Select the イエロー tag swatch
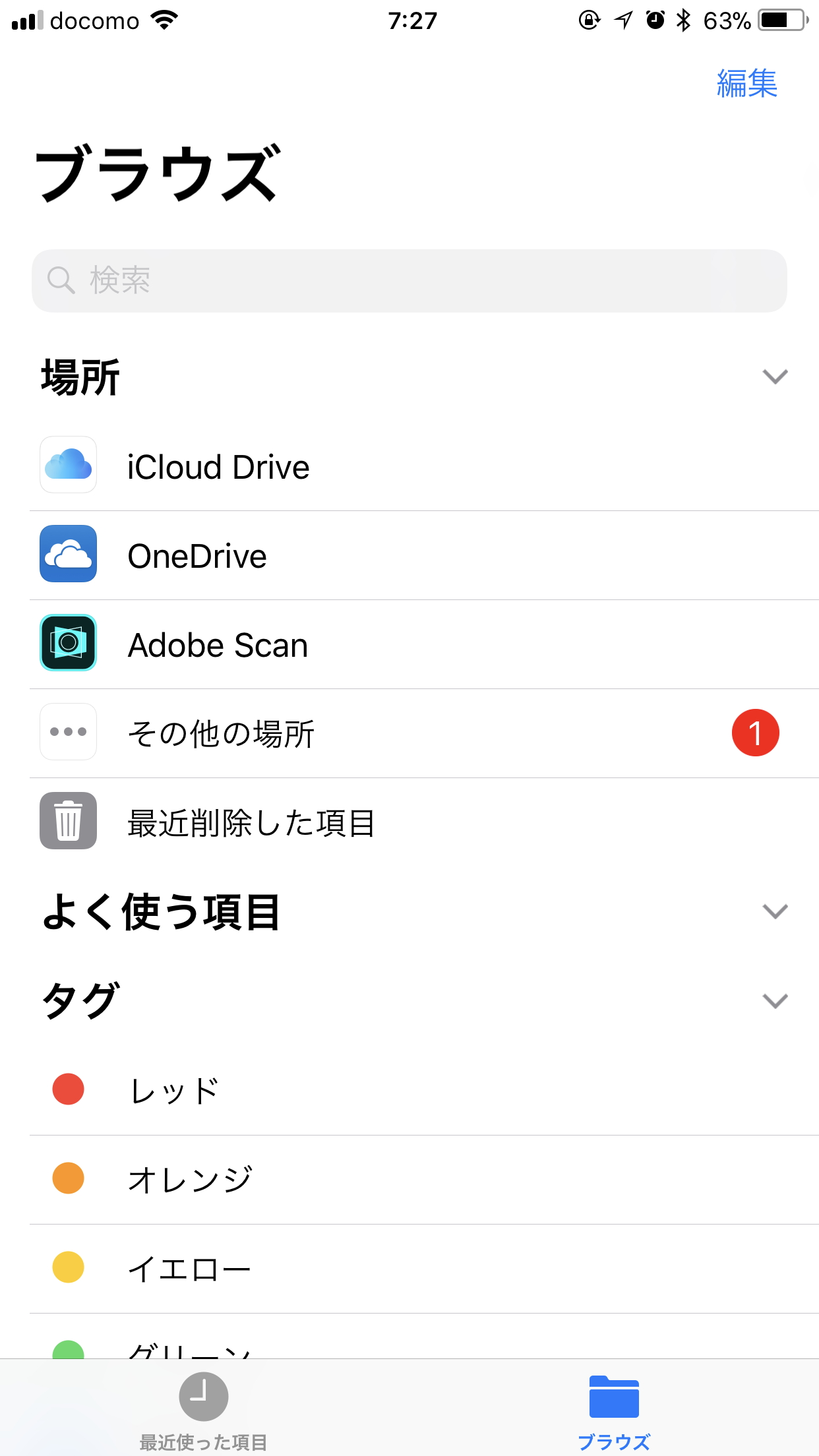This screenshot has height=1456, width=819. point(68,1267)
